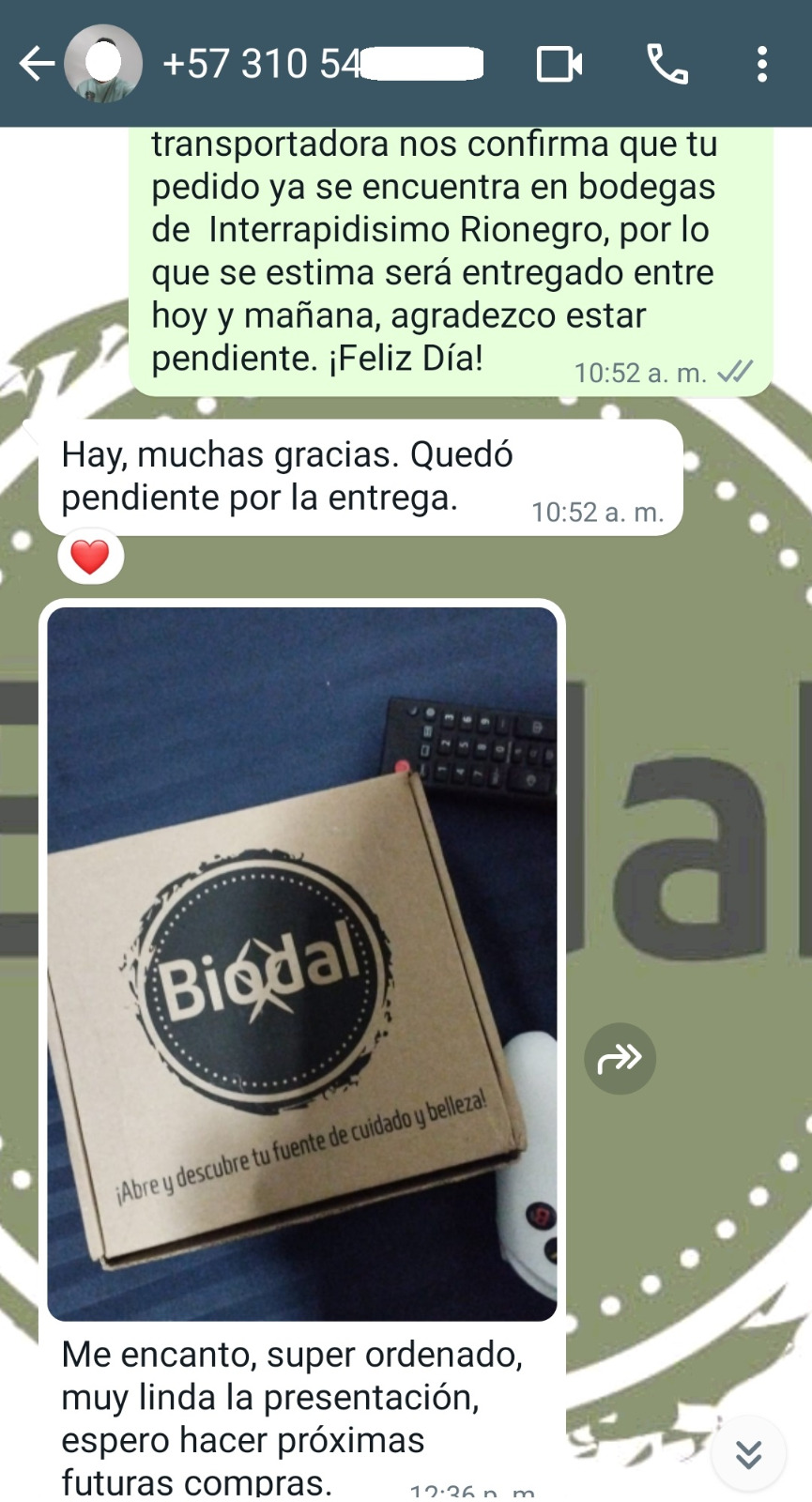
Task: View the heart reaction details
Action: [91, 557]
